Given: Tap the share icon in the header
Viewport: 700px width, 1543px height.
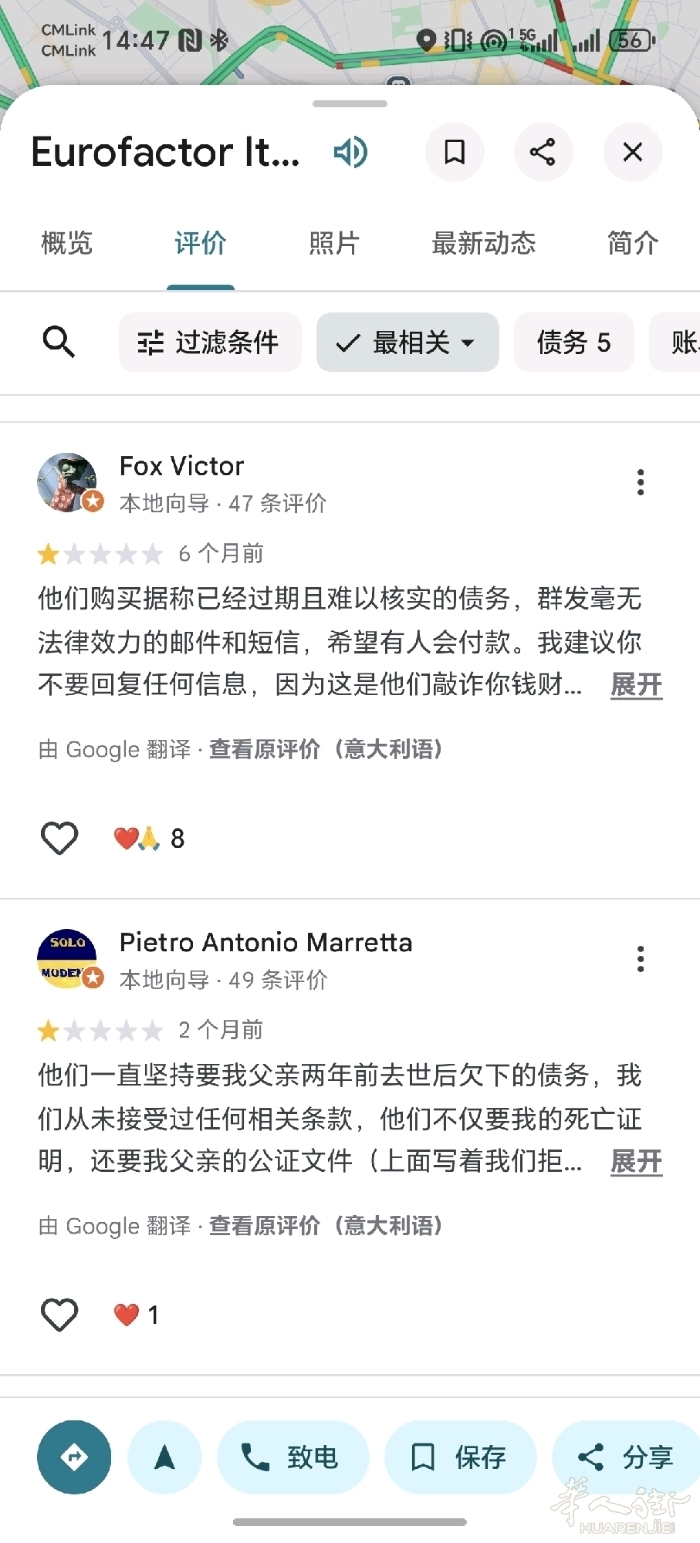Looking at the screenshot, I should click(543, 152).
